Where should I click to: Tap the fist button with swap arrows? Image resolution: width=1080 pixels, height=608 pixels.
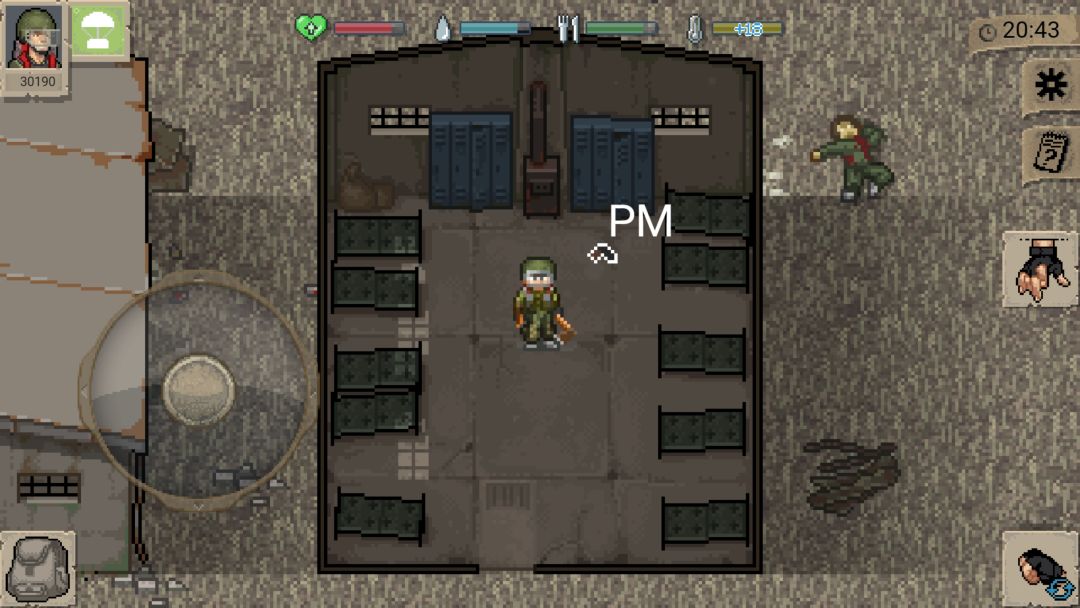1040,570
